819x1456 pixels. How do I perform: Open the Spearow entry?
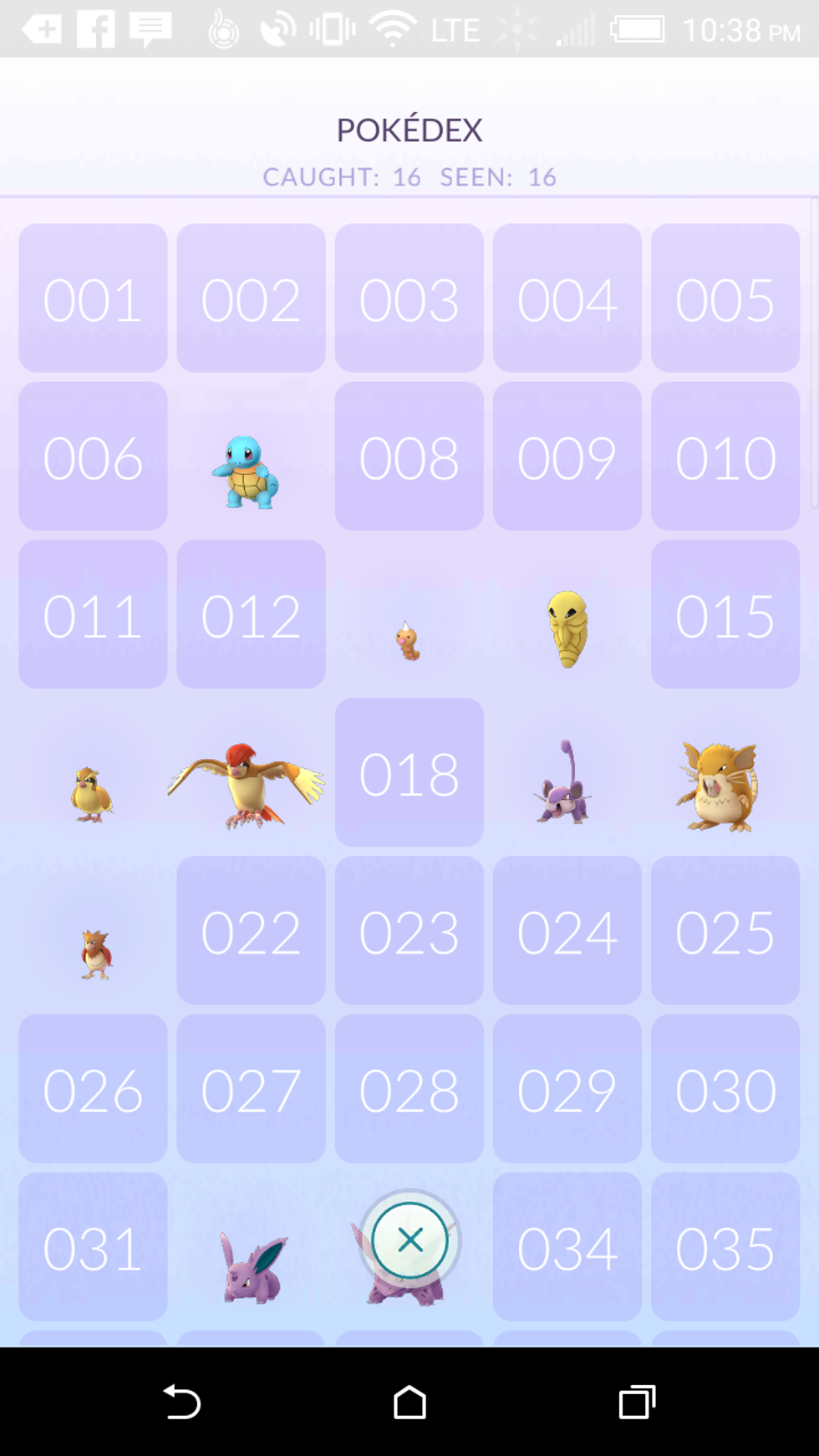pyautogui.click(x=95, y=953)
